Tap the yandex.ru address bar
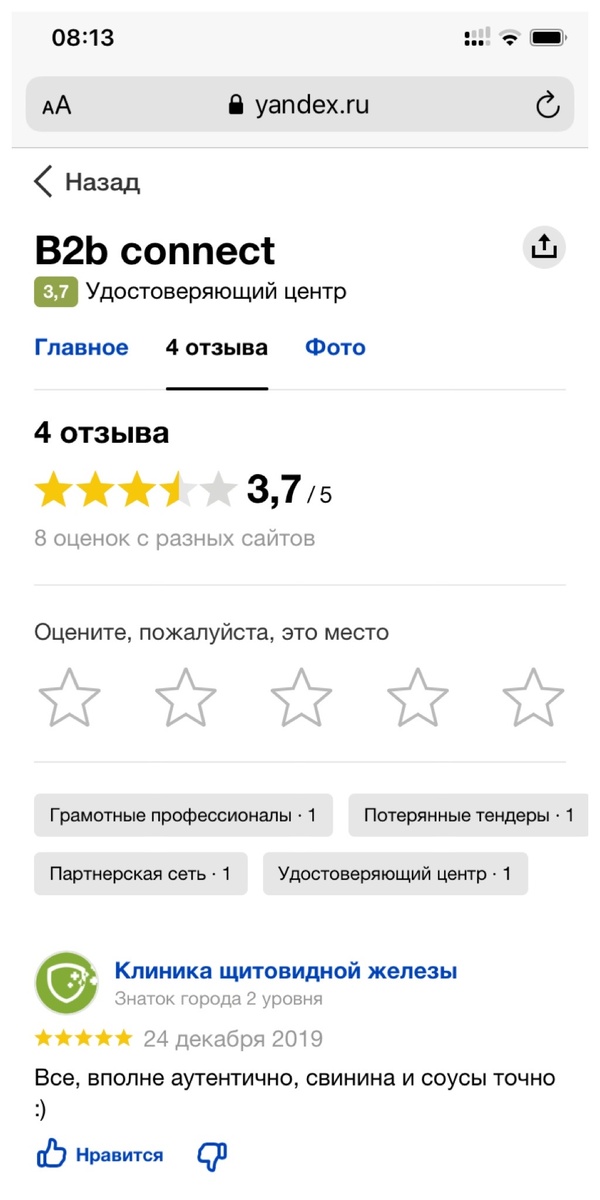This screenshot has width=600, height=1200. [x=300, y=105]
